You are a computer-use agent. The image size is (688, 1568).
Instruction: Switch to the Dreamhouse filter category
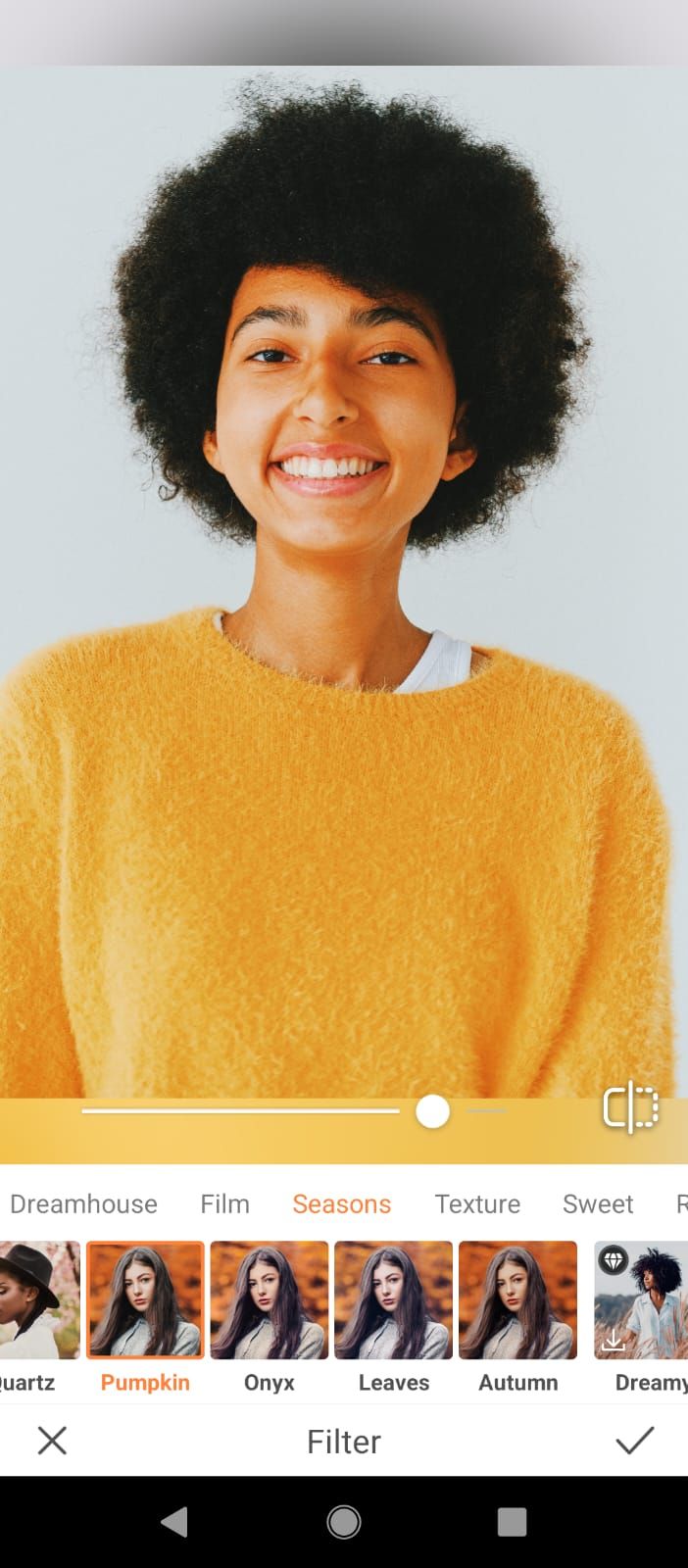point(83,1203)
